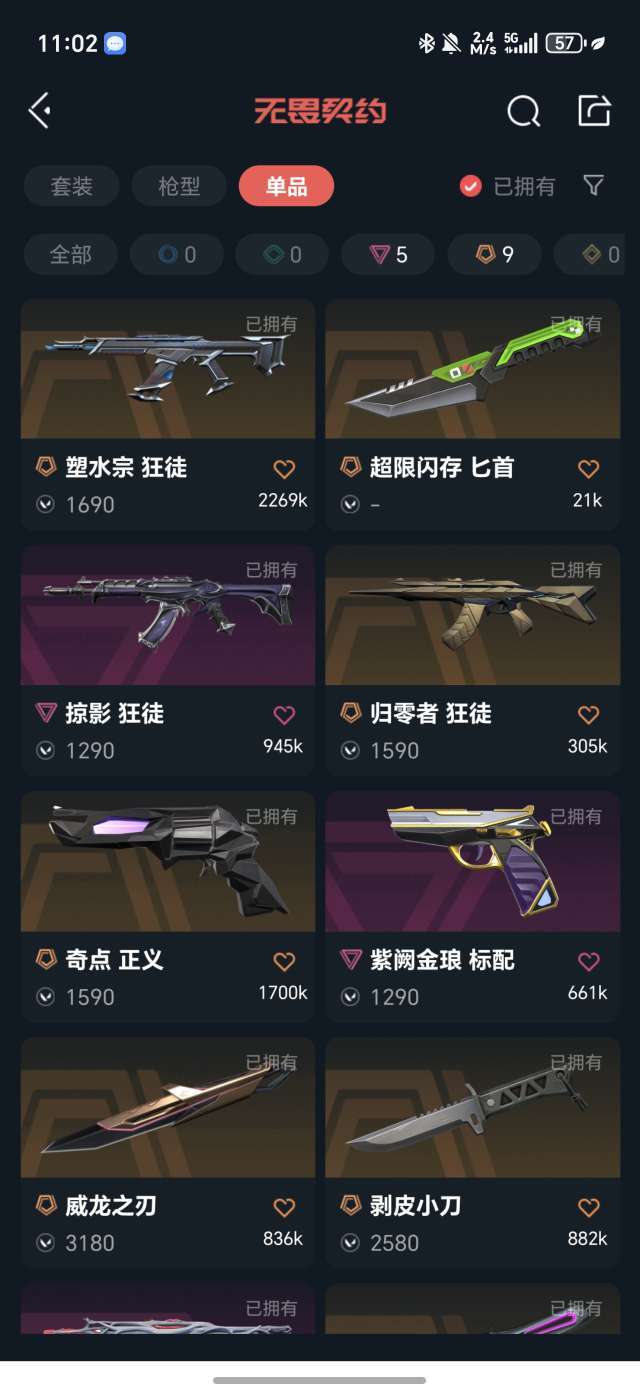Toggle the 已拥有 owned filter checkbox

(x=471, y=186)
